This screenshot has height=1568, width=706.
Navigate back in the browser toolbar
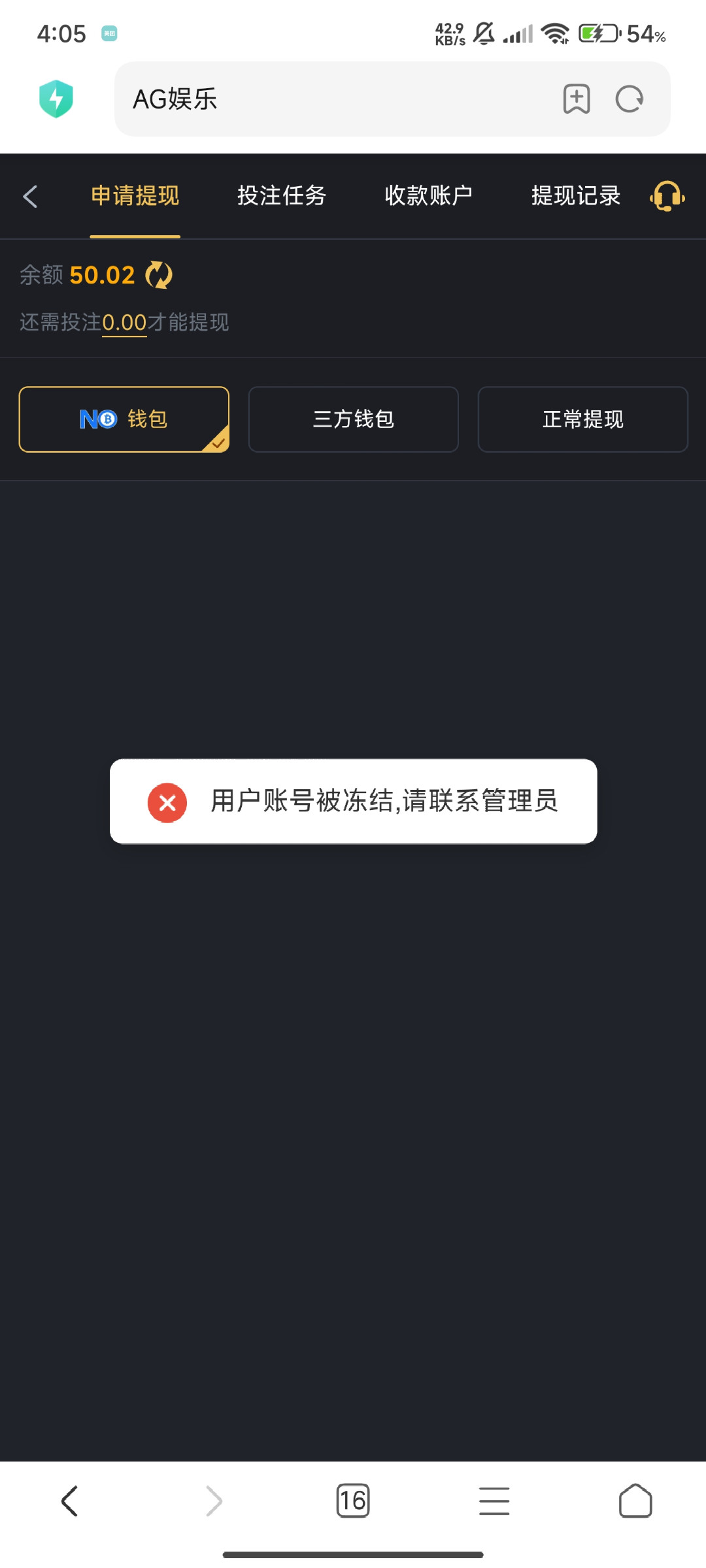(70, 1501)
